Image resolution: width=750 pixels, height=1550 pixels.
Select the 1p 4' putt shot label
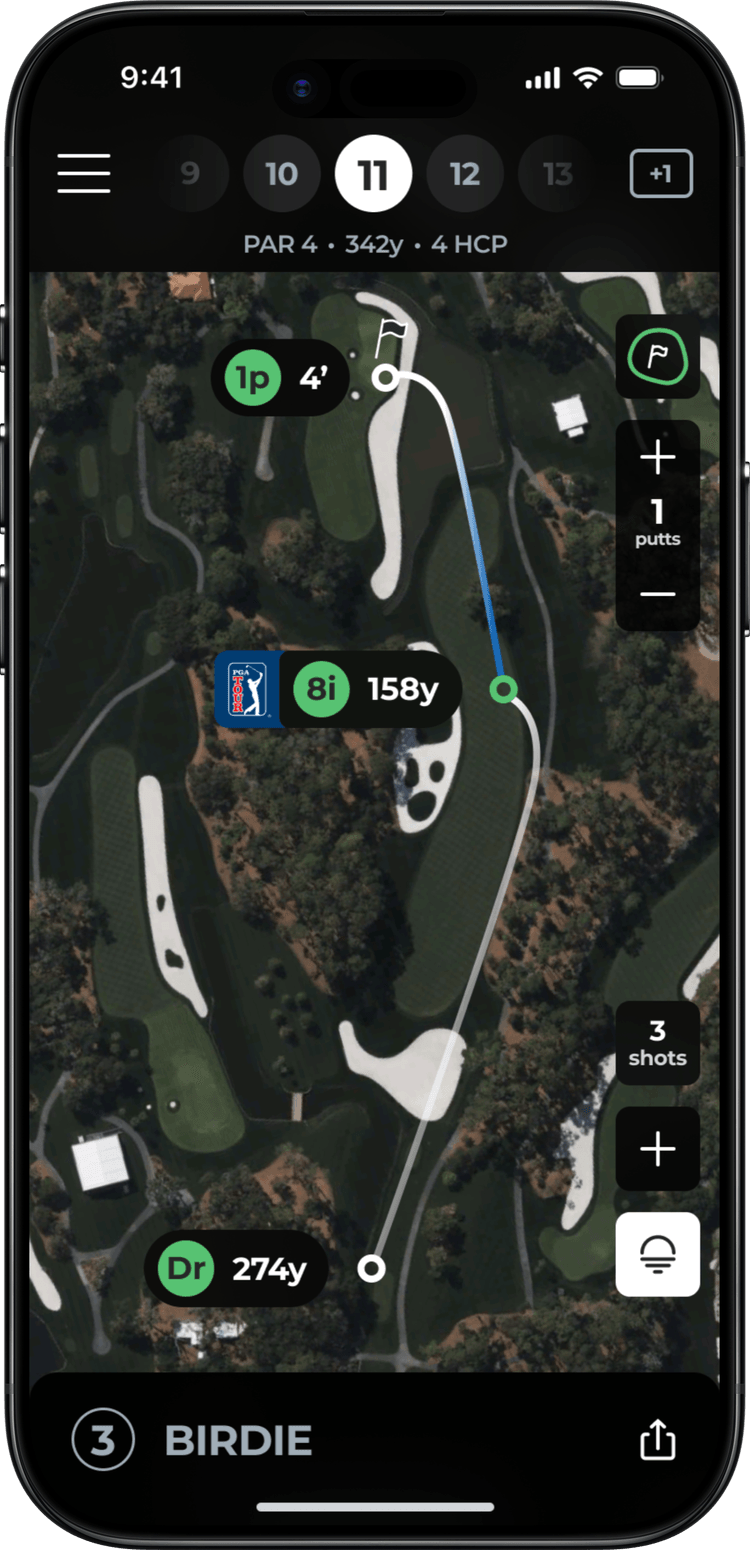coord(279,379)
